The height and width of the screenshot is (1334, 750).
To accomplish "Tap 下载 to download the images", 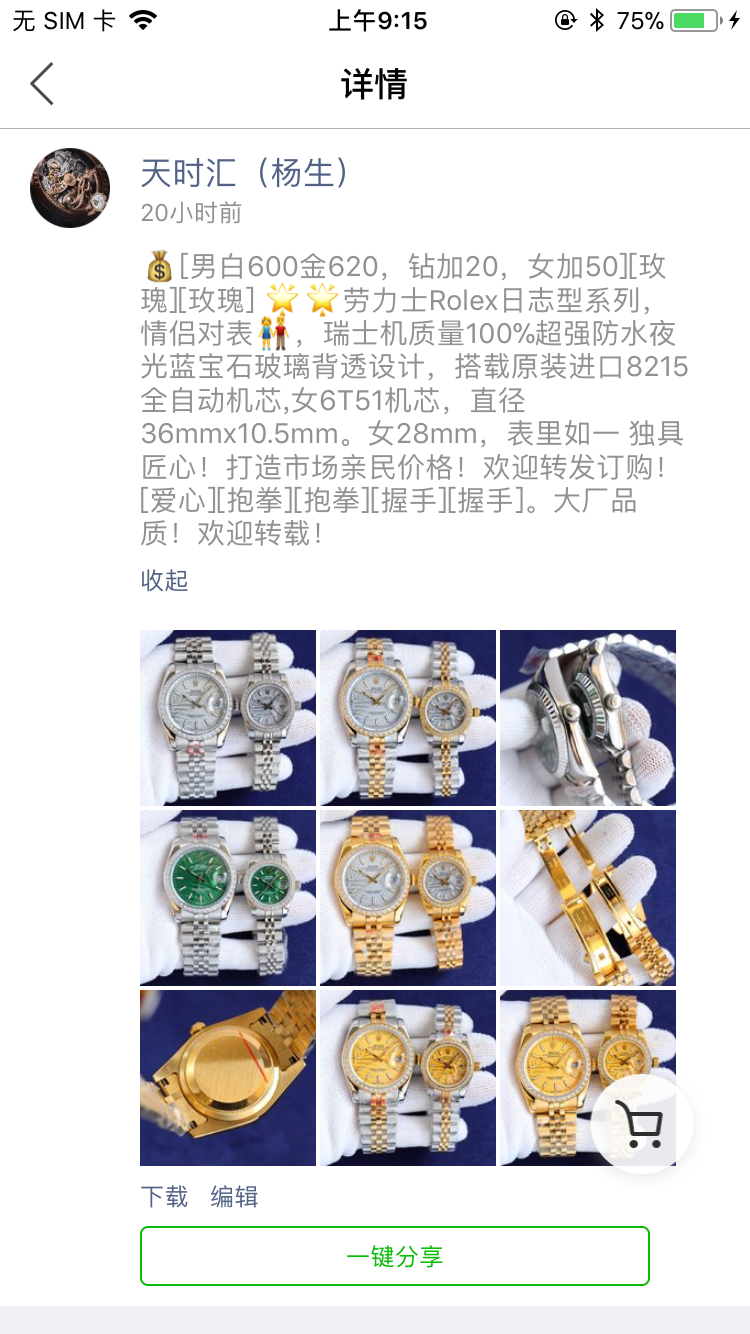I will (x=164, y=1197).
